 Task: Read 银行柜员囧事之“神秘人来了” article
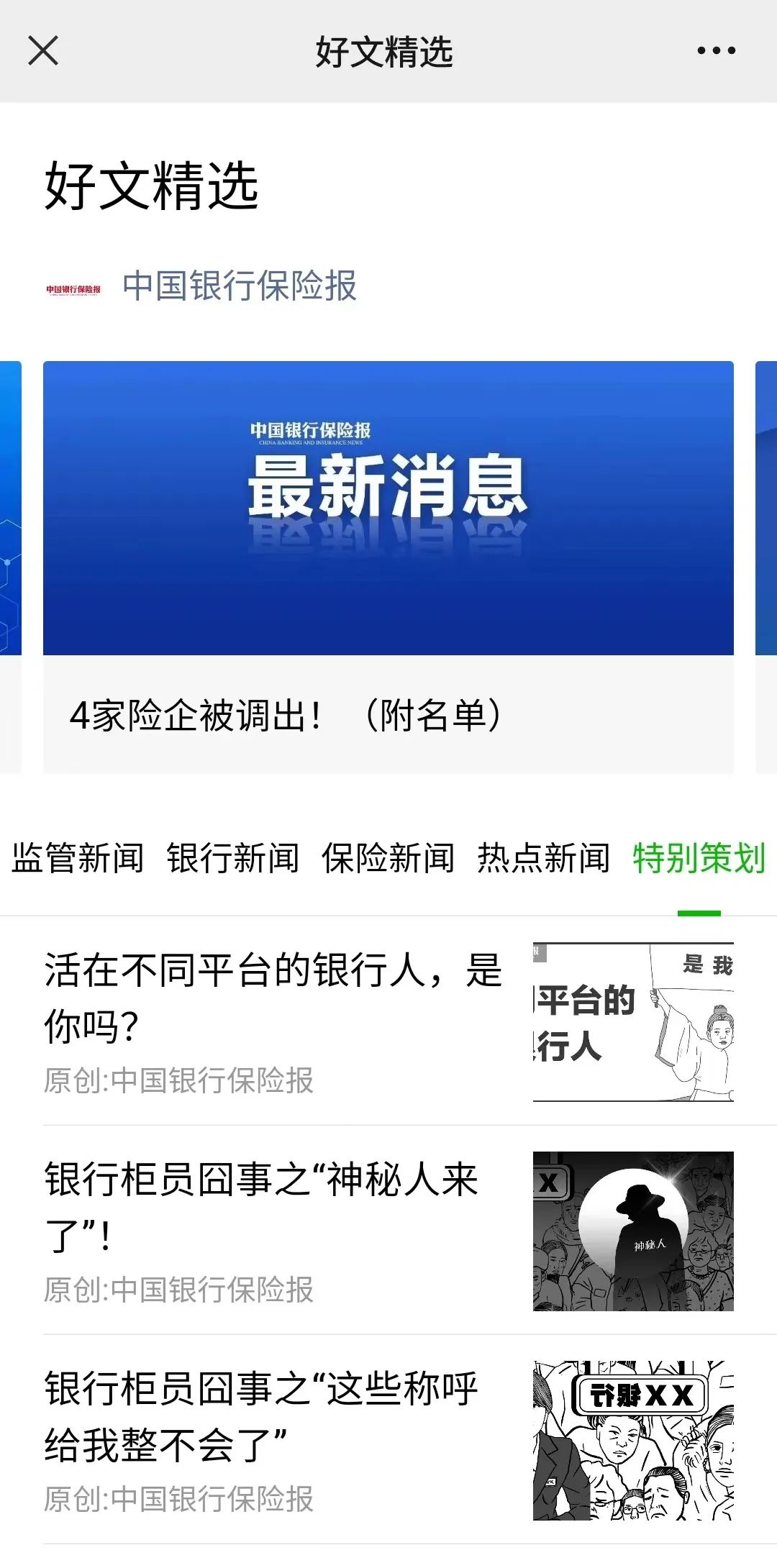tap(388, 1231)
